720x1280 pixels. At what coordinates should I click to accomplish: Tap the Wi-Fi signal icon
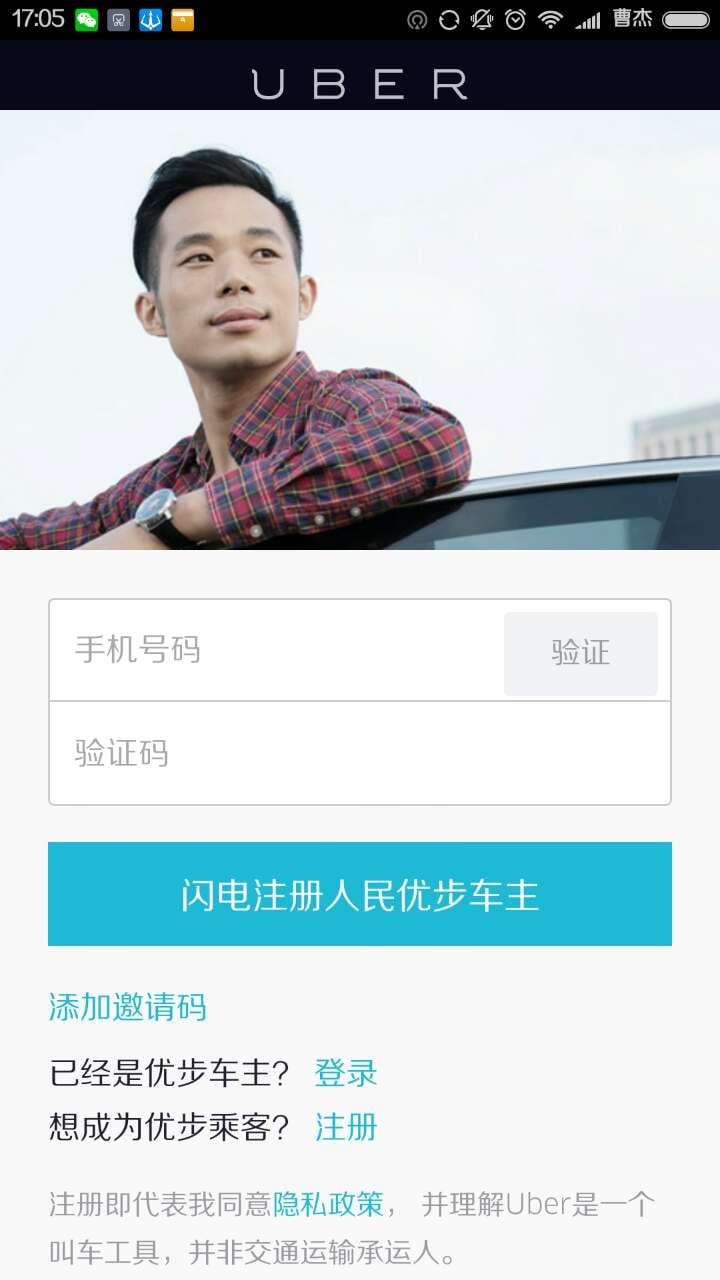(547, 18)
